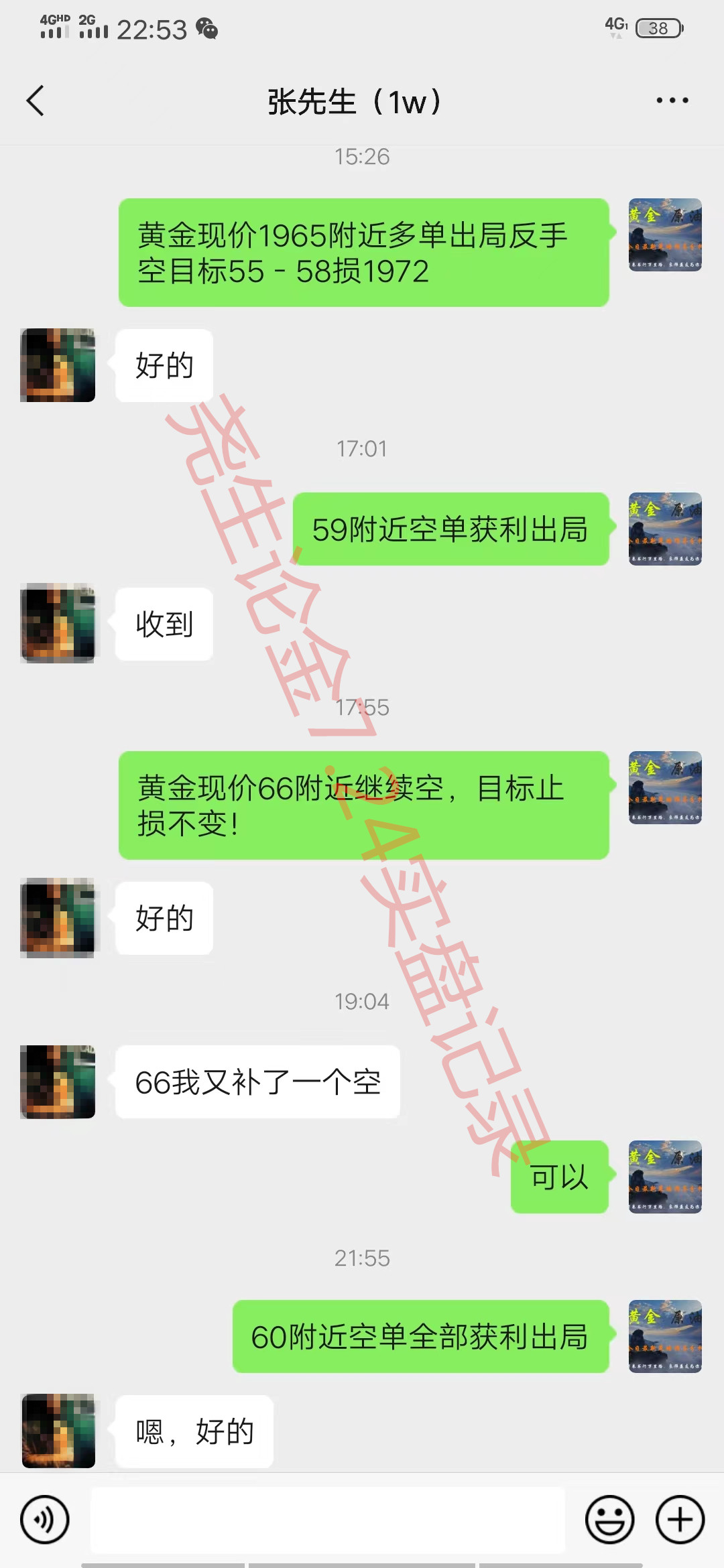
Task: Open sender avatar beside "可以" message
Action: pos(665,1177)
